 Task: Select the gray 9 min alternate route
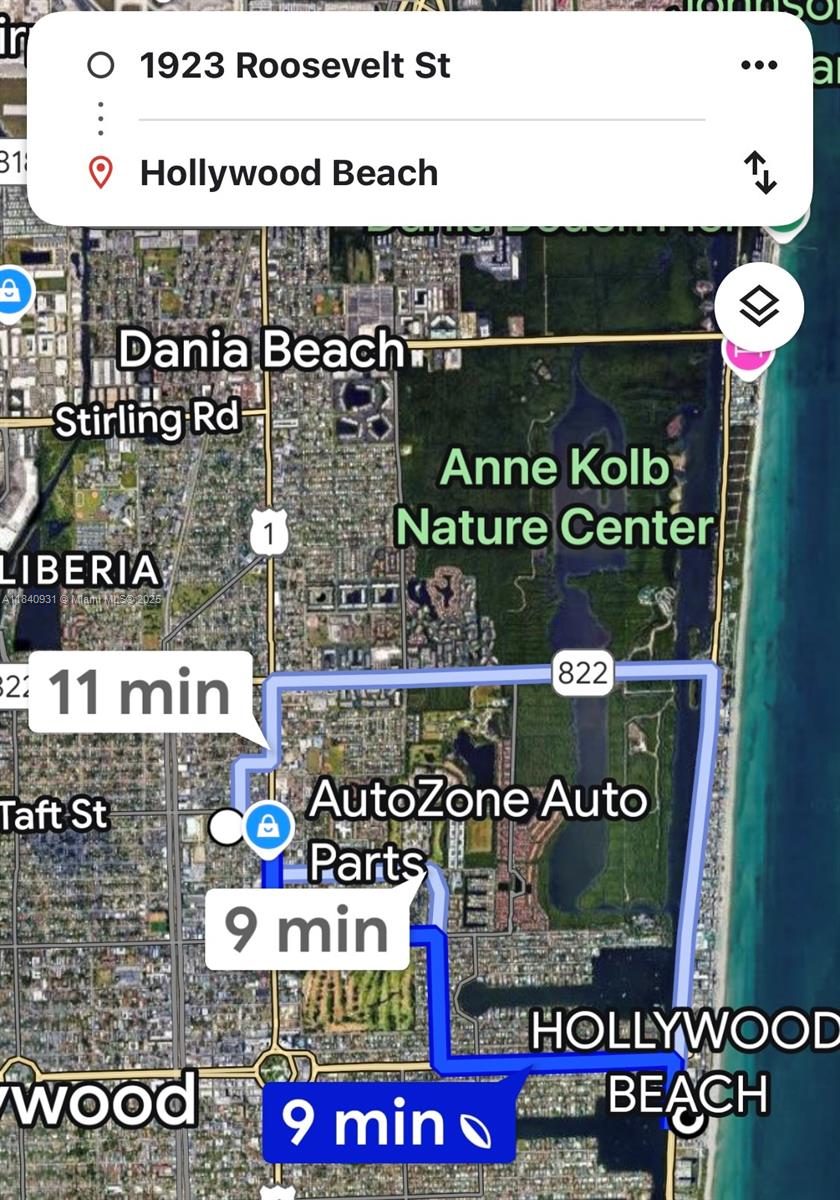tap(306, 930)
